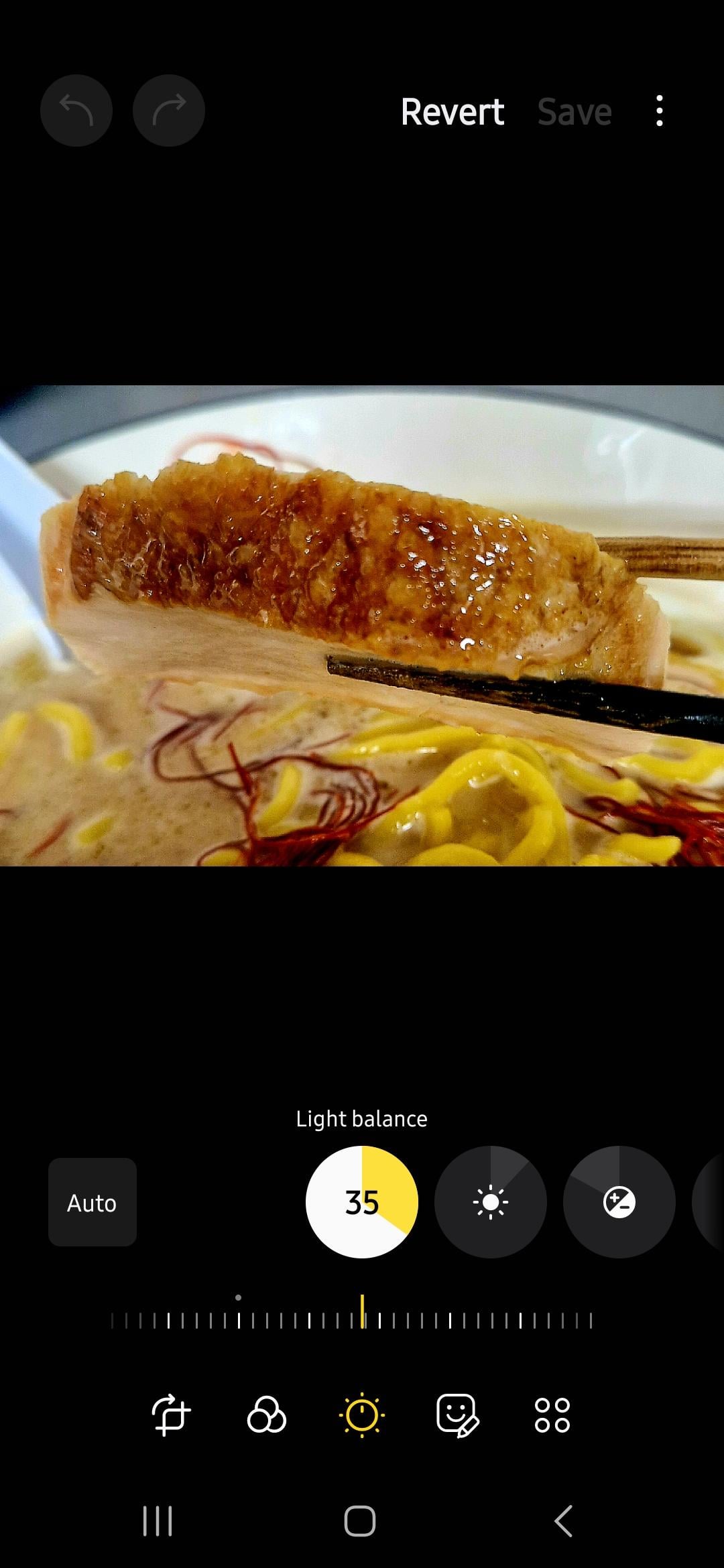Select the Light balance dial at 35
Viewport: 724px width, 1568px height.
tap(361, 1202)
